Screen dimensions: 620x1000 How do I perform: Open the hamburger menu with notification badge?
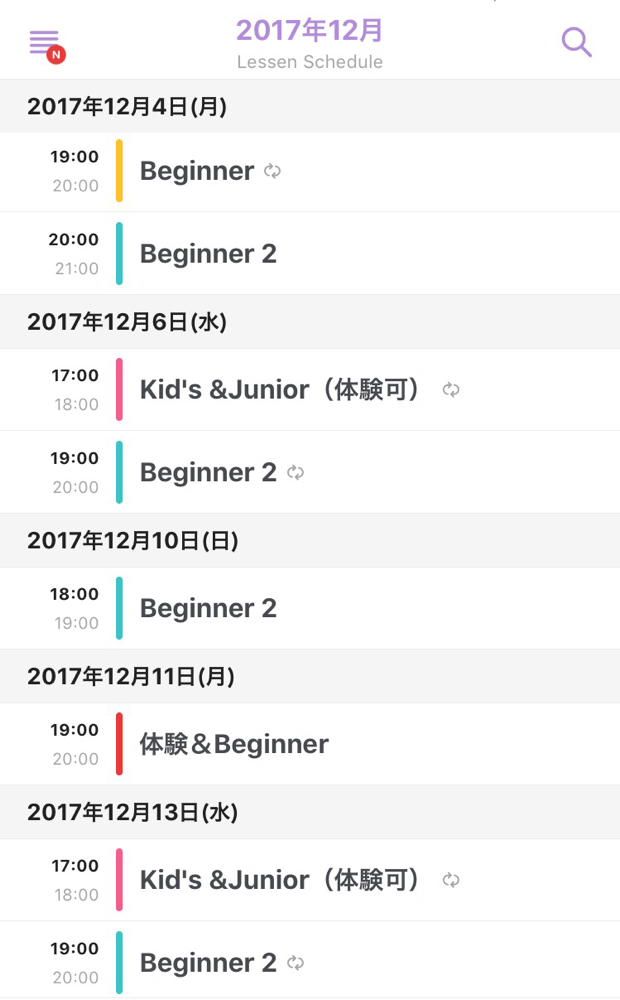47,46
